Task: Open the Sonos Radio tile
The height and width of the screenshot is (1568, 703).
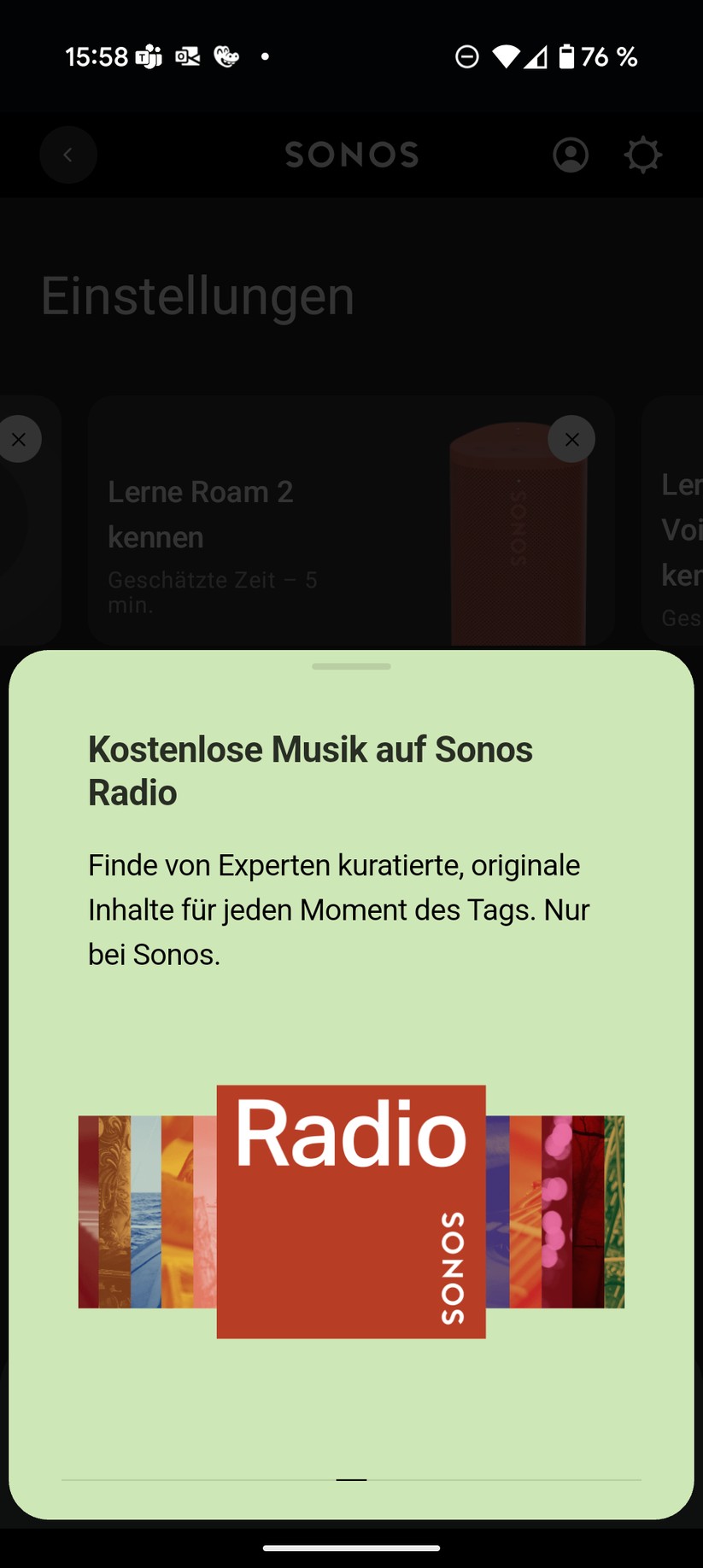Action: coord(351,1211)
